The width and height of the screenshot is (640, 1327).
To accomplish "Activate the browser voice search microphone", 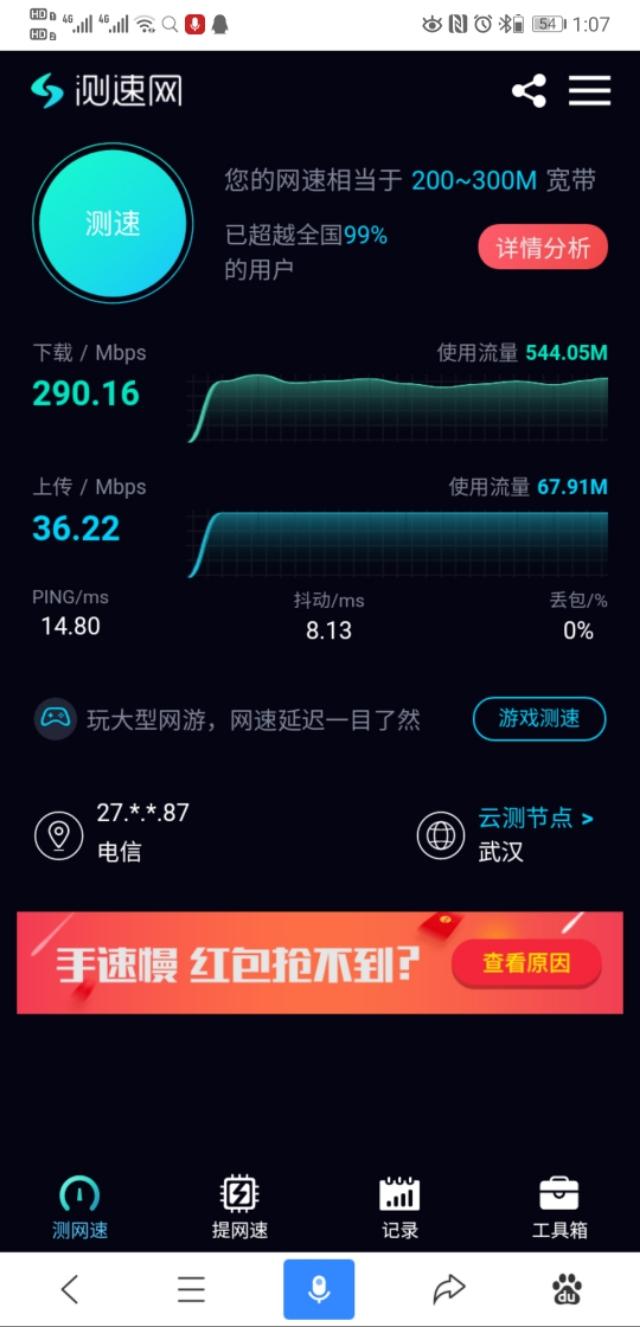I will point(319,1289).
